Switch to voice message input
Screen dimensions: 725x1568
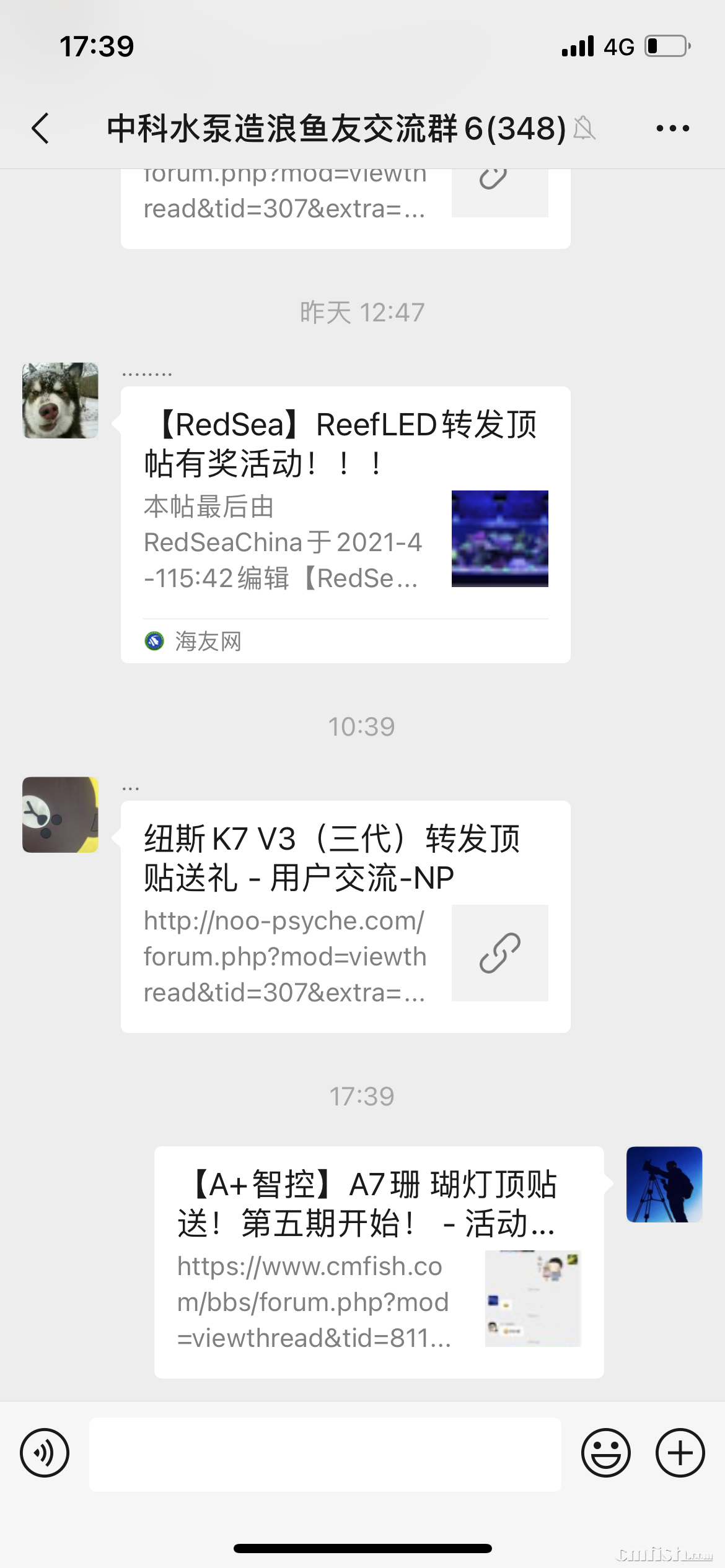coord(45,1453)
